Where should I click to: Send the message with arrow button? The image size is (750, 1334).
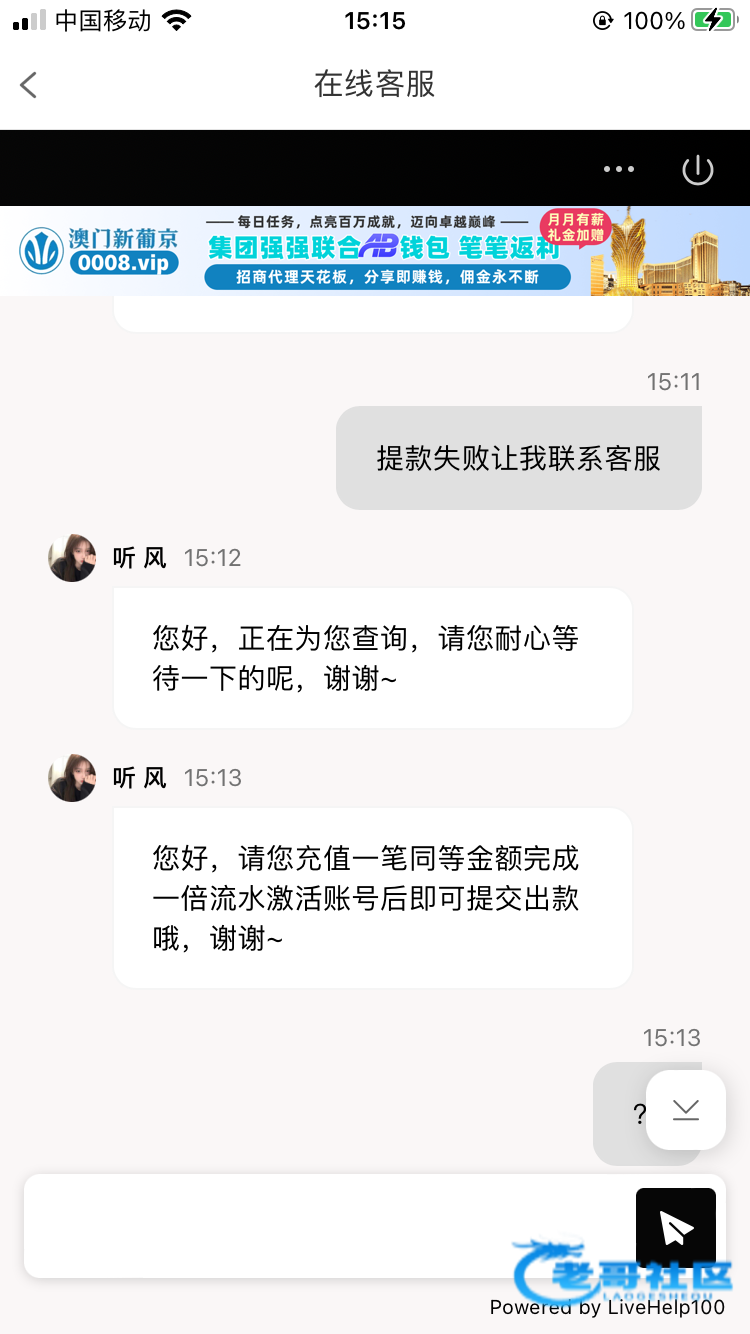[x=675, y=1229]
